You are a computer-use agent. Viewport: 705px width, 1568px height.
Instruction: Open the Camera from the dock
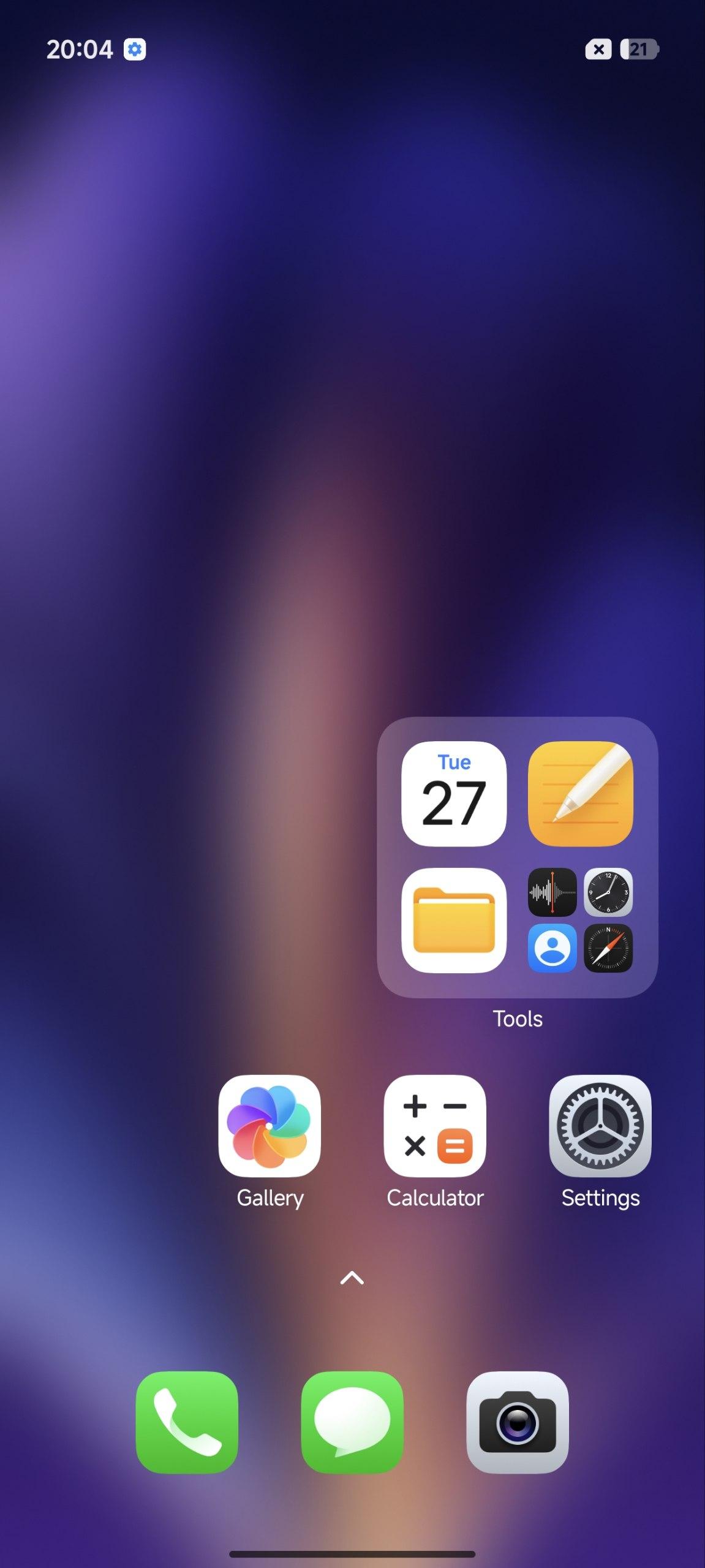[x=518, y=1422]
